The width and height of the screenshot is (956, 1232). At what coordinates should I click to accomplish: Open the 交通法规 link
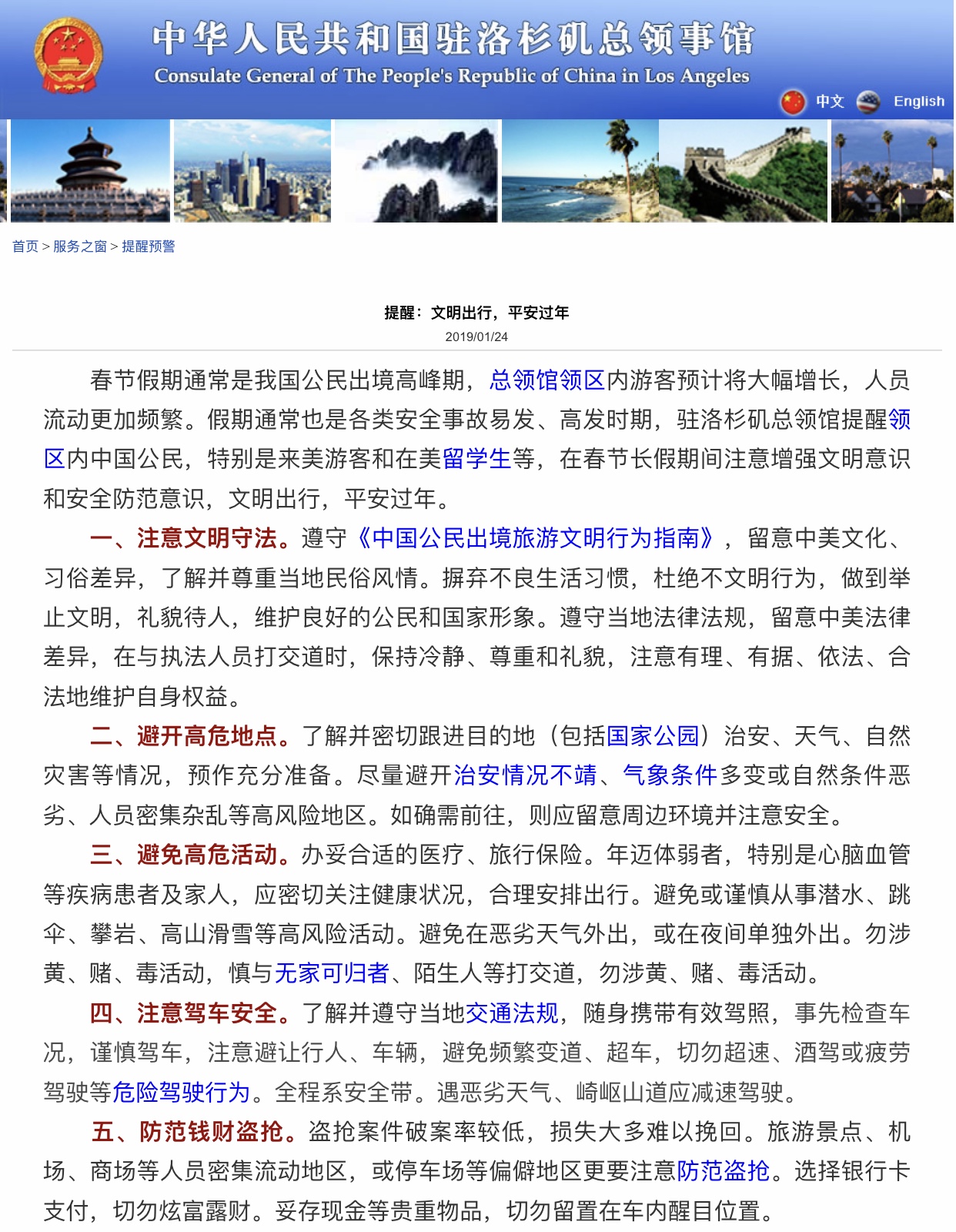coord(512,1013)
